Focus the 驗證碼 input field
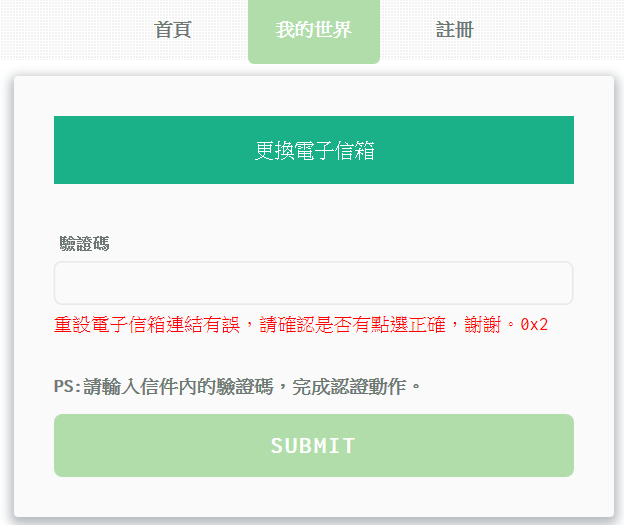624x525 pixels. 313,283
